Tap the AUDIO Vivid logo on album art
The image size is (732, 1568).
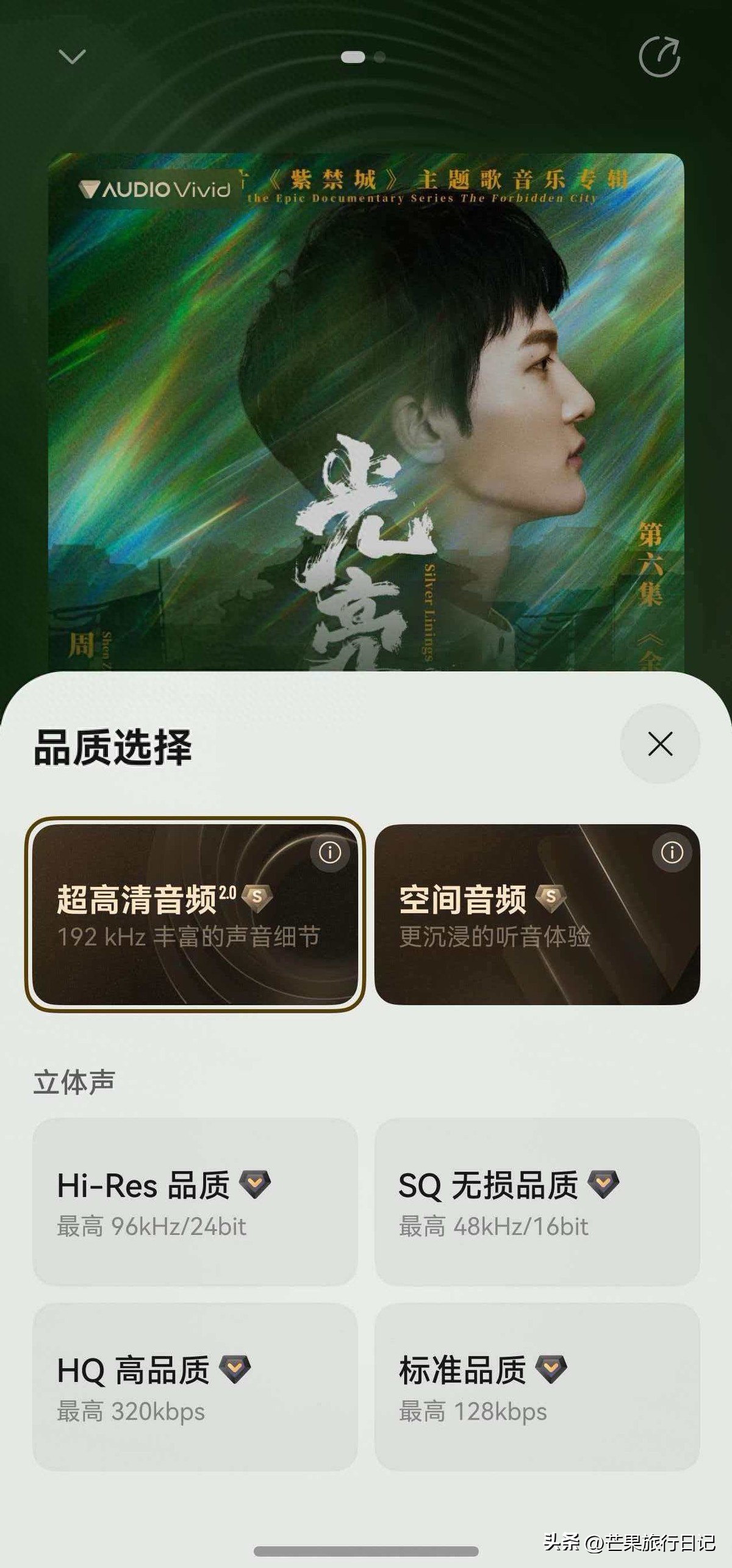tap(154, 189)
